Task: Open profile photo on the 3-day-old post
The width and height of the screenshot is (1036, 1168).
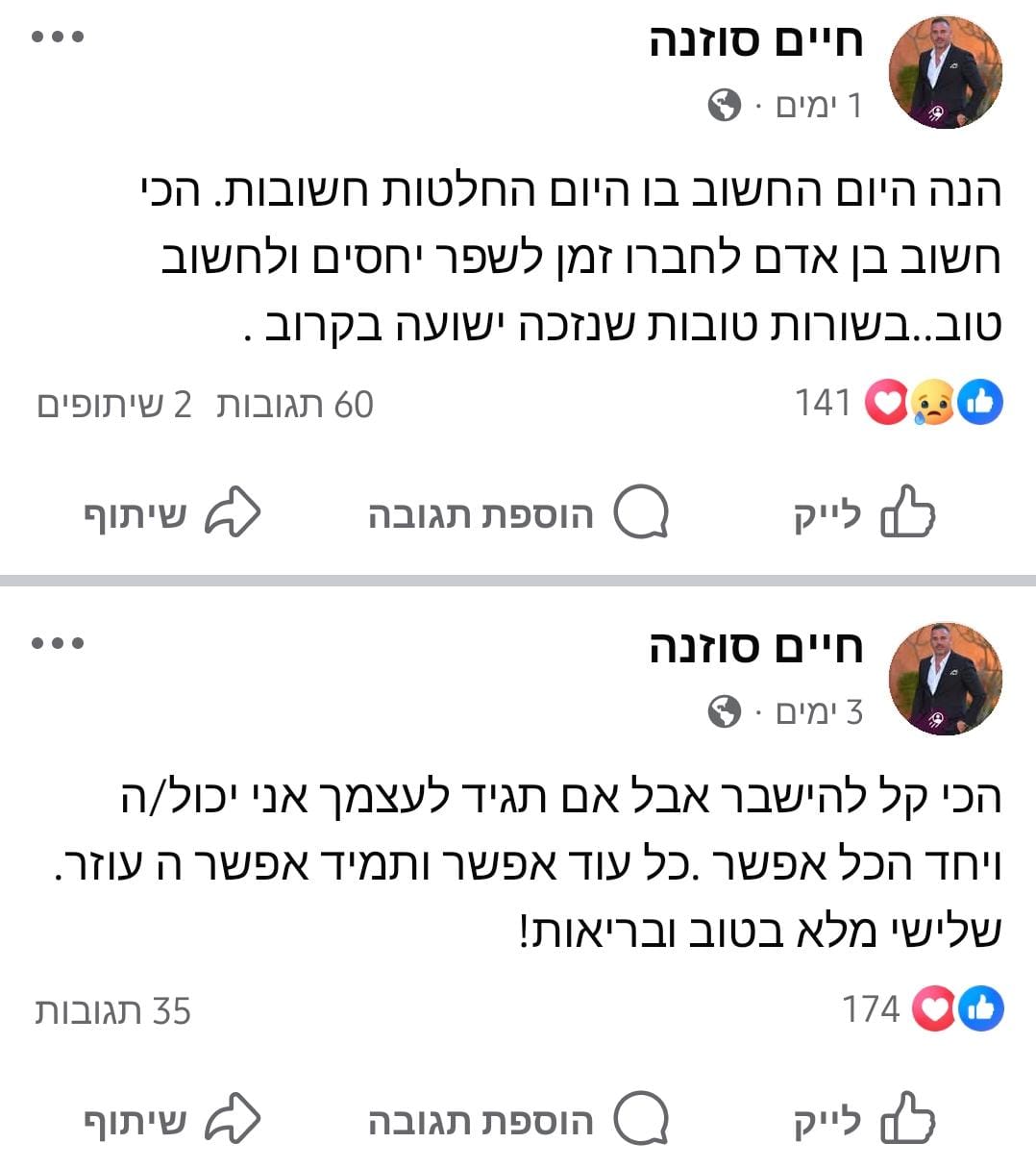Action: click(946, 679)
